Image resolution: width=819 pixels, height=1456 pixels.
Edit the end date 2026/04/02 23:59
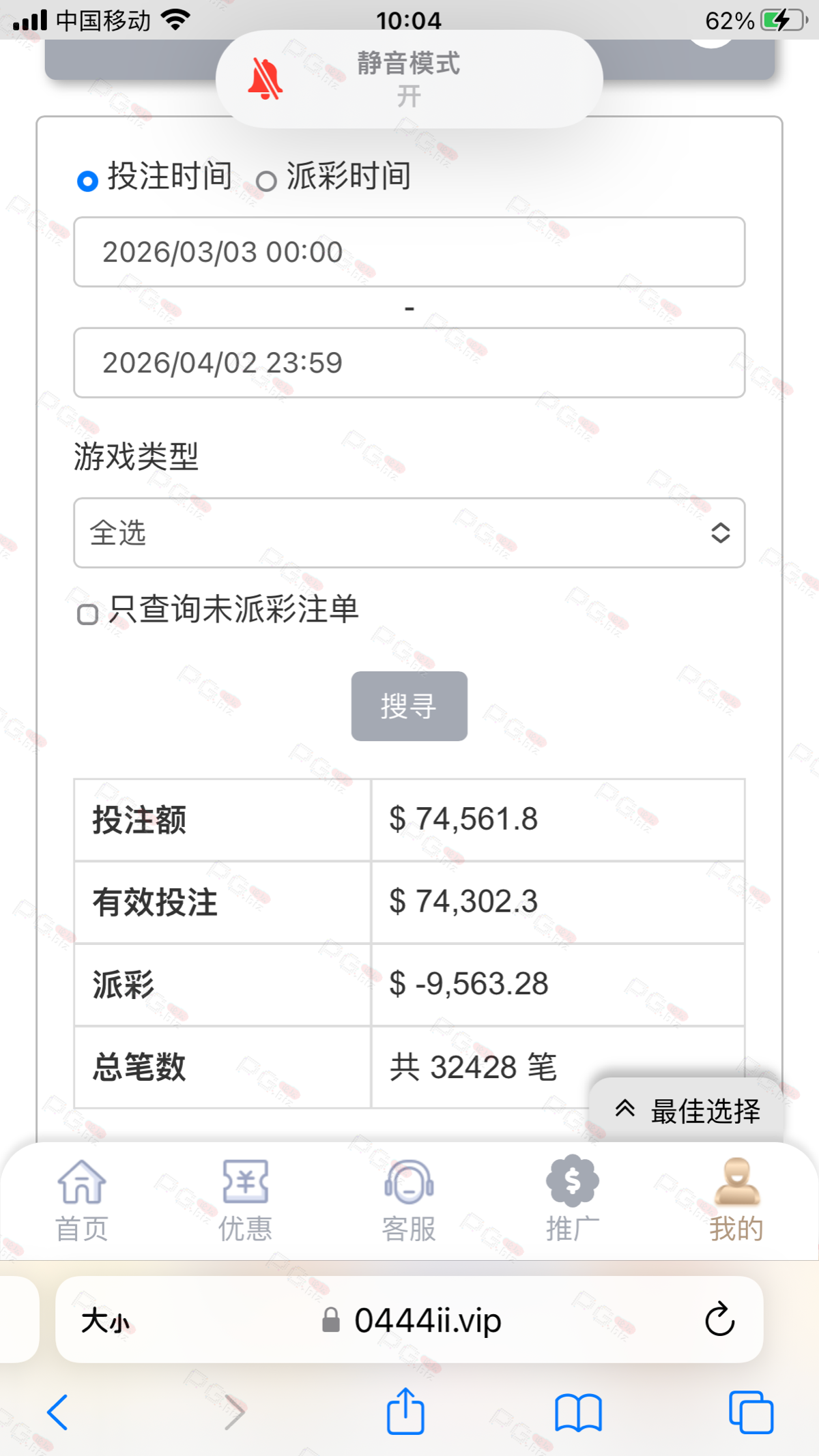click(408, 362)
